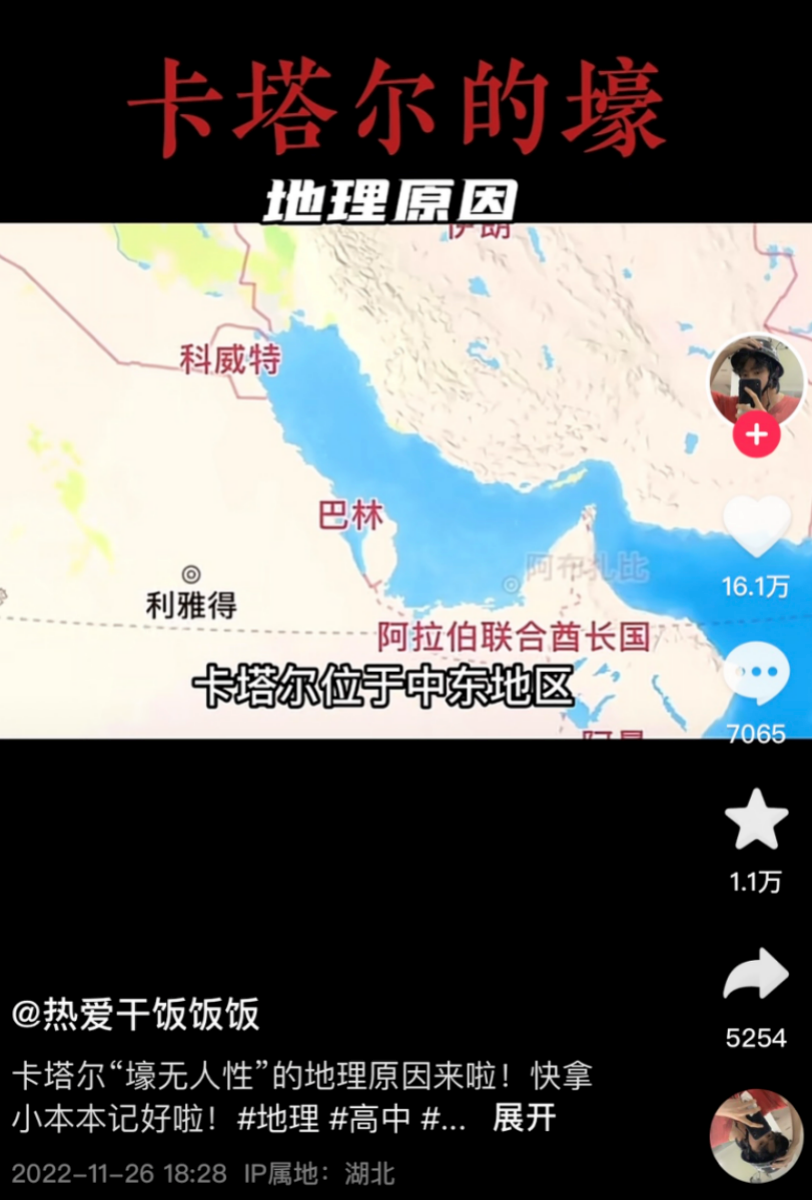The image size is (812, 1200).
Task: Expand the caption with 展开
Action: point(524,1118)
